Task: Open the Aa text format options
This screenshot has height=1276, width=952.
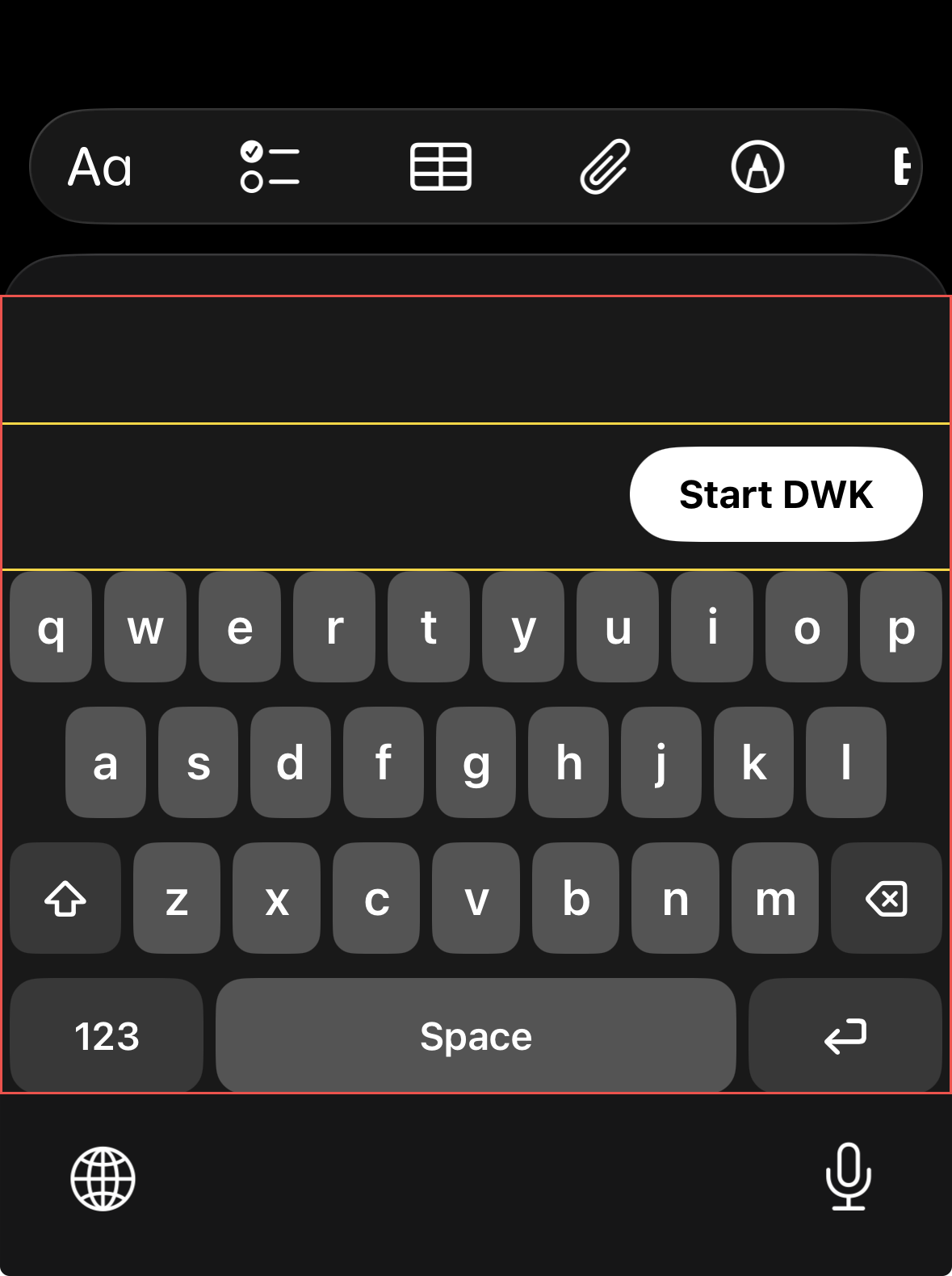Action: pos(100,167)
